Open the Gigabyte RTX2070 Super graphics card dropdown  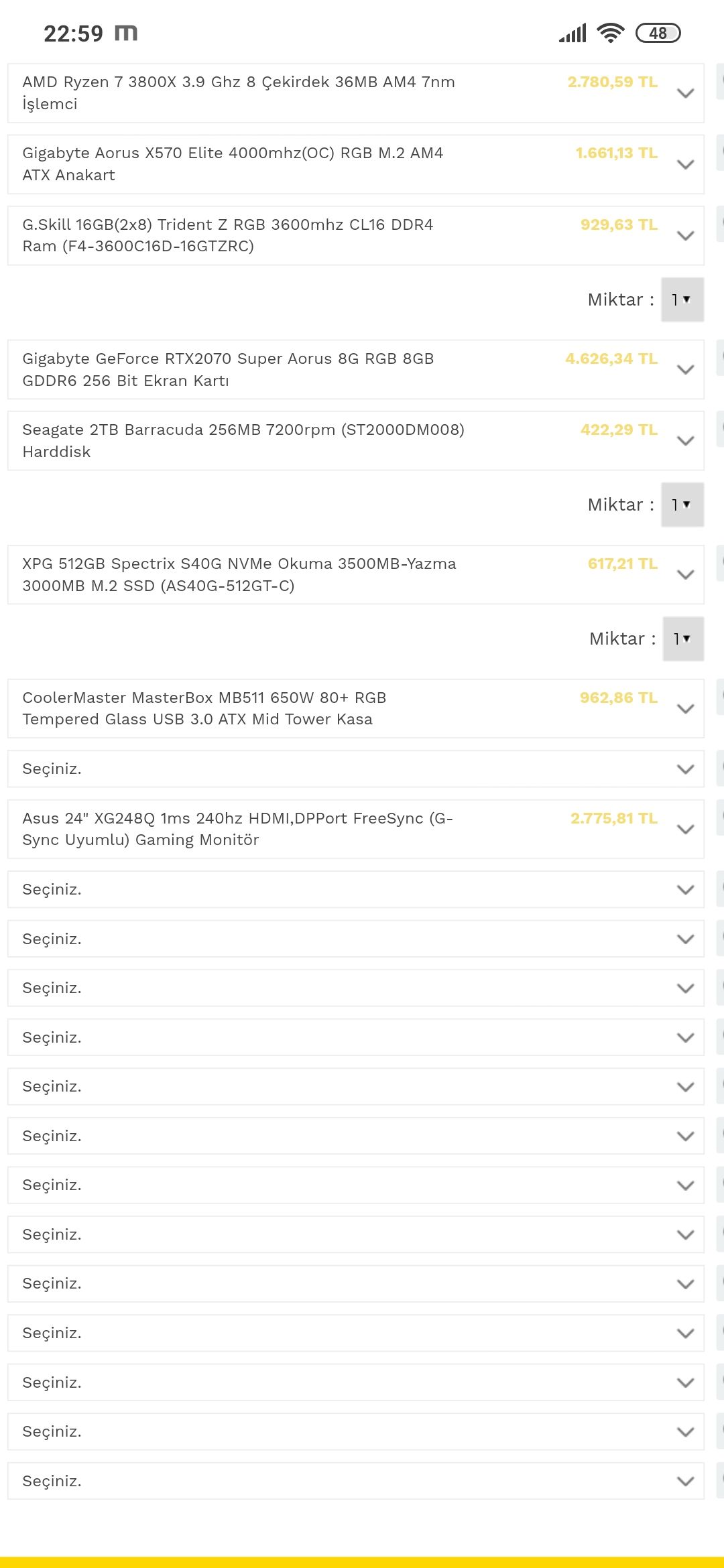pyautogui.click(x=355, y=369)
